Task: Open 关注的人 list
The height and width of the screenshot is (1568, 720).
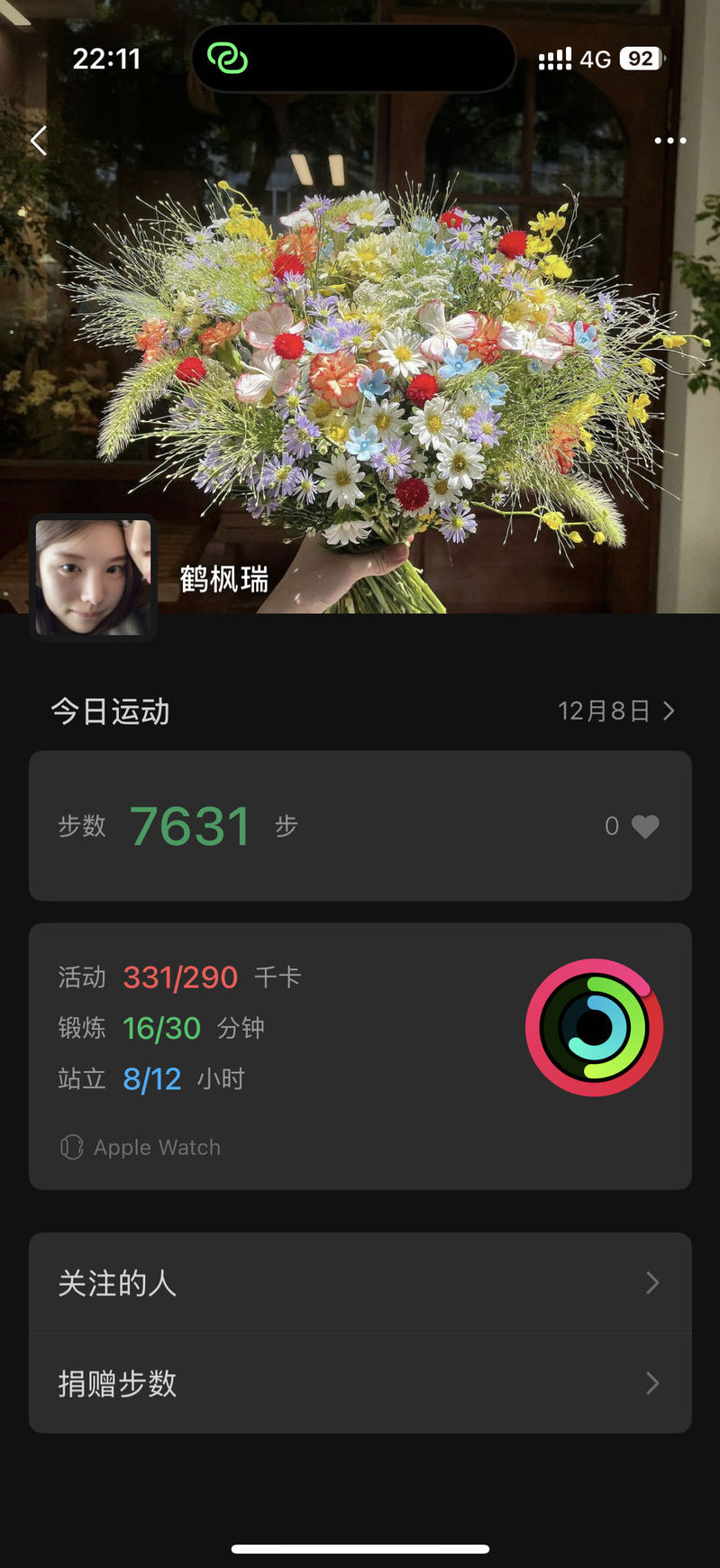Action: pyautogui.click(x=360, y=1283)
